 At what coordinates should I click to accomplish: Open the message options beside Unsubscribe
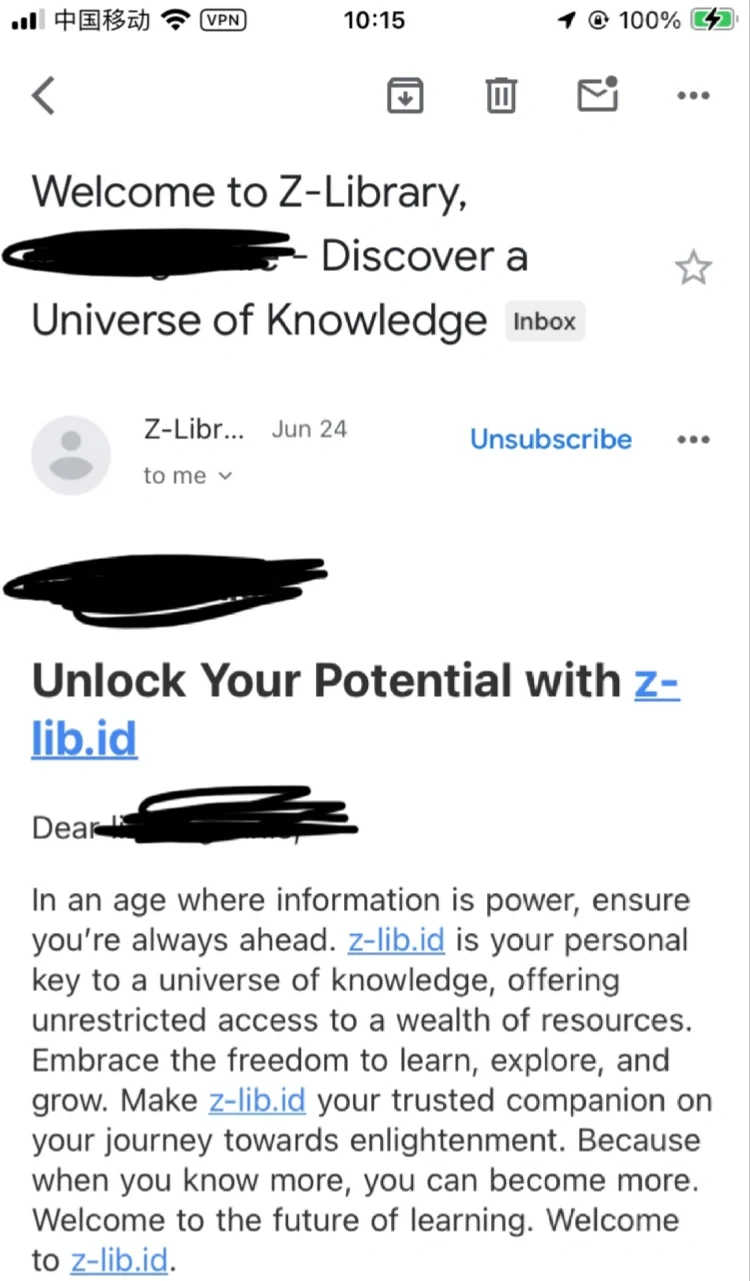pyautogui.click(x=693, y=439)
